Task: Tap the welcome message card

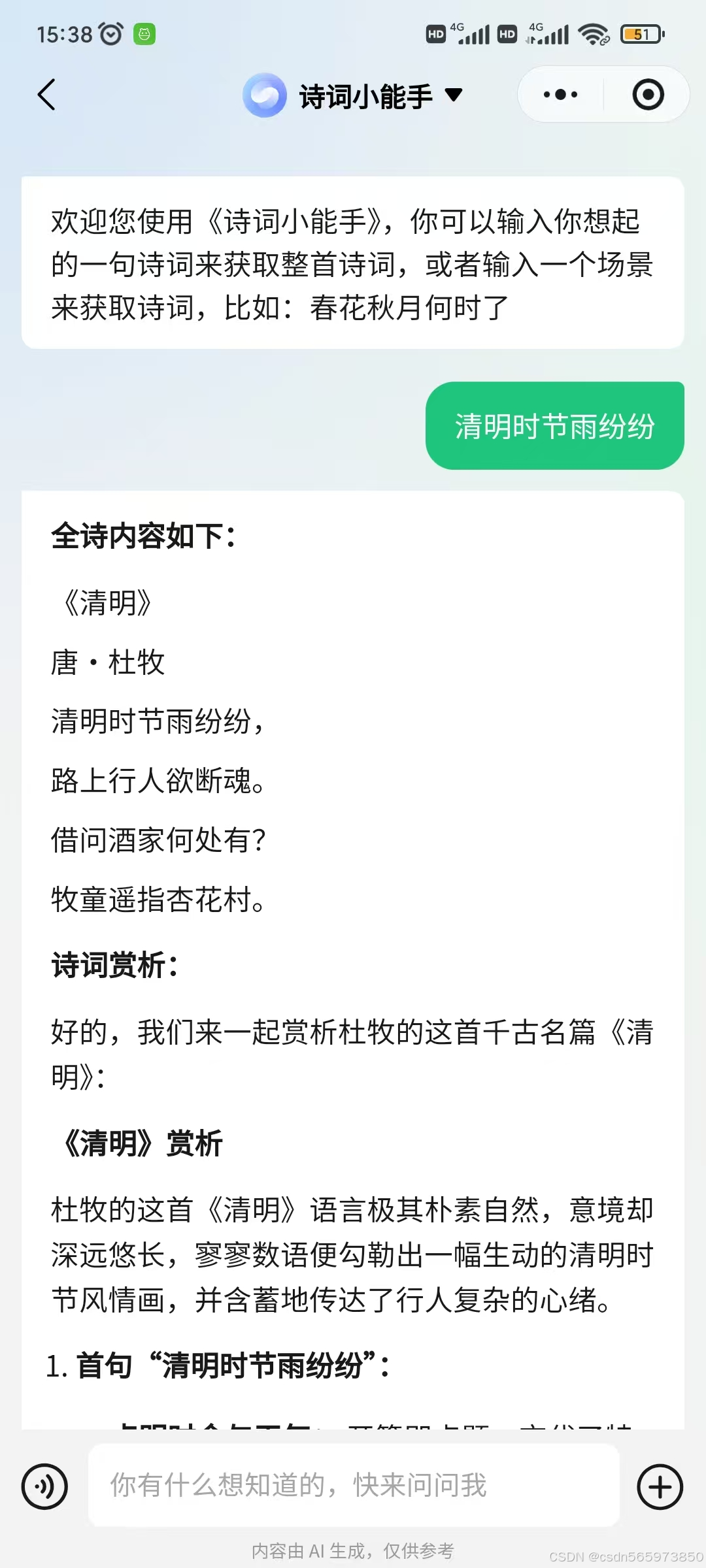Action: 353,263
